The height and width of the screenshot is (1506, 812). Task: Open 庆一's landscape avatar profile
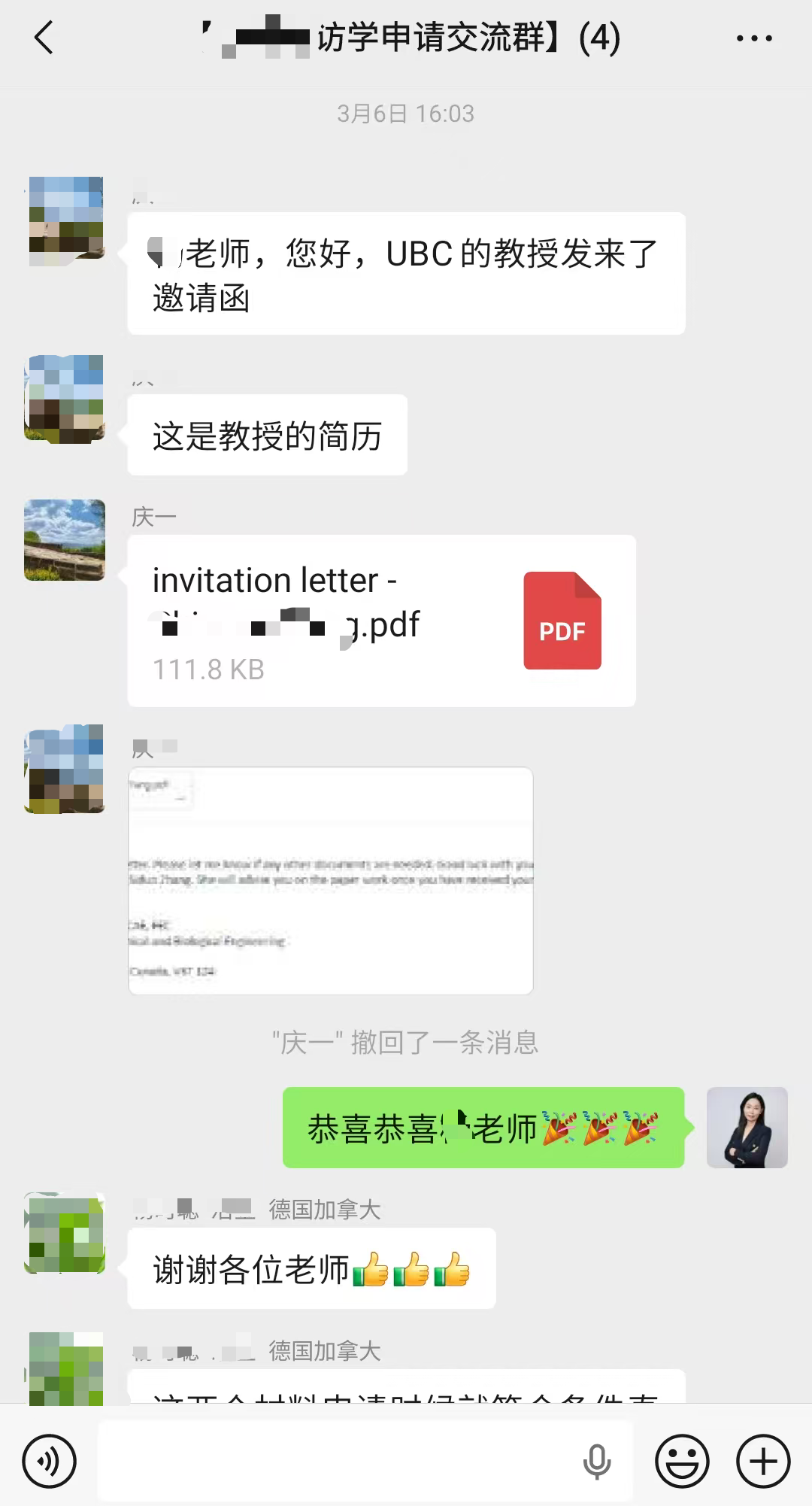pos(65,540)
